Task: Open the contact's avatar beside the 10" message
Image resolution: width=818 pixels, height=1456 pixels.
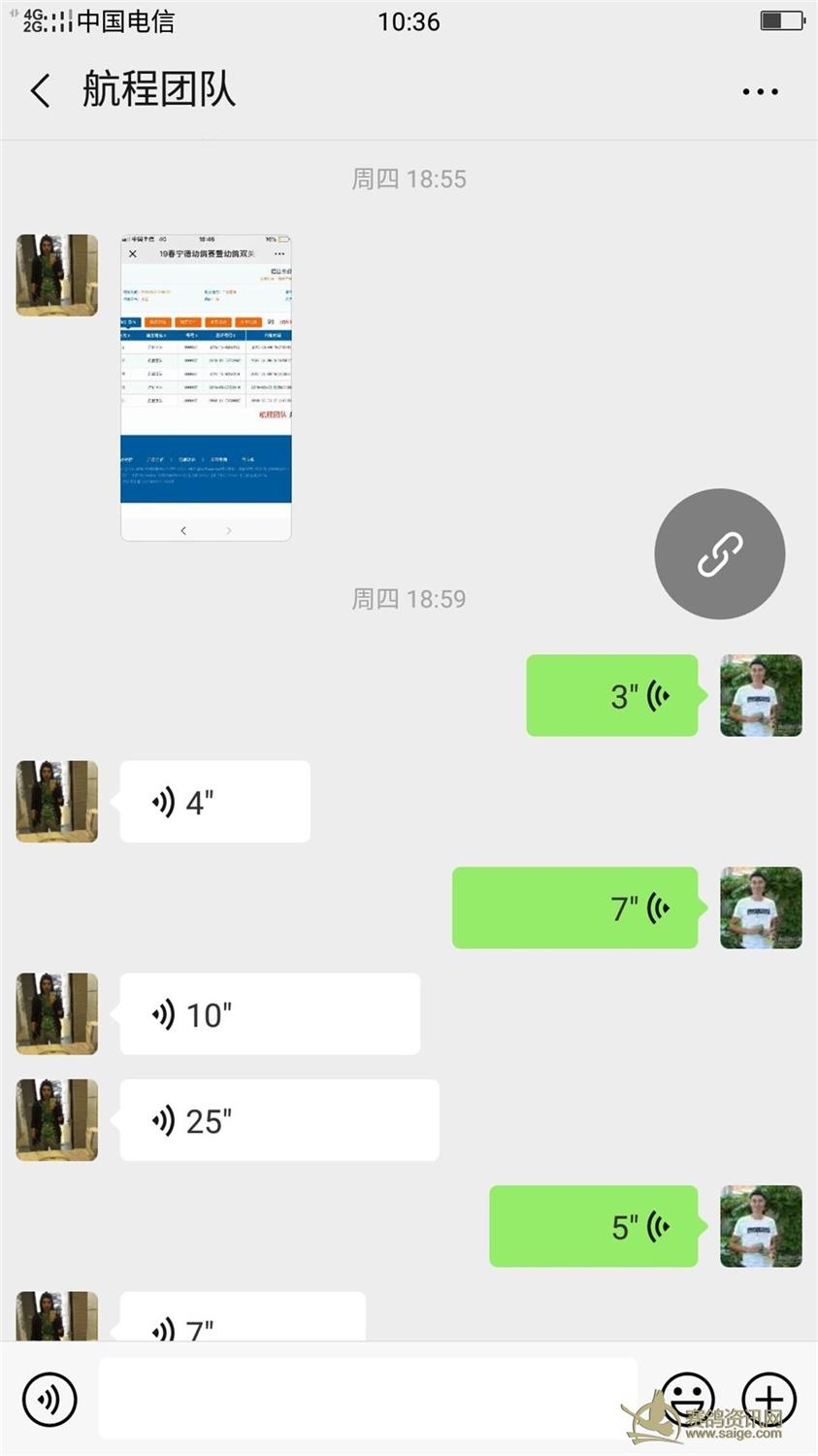Action: pyautogui.click(x=57, y=1013)
